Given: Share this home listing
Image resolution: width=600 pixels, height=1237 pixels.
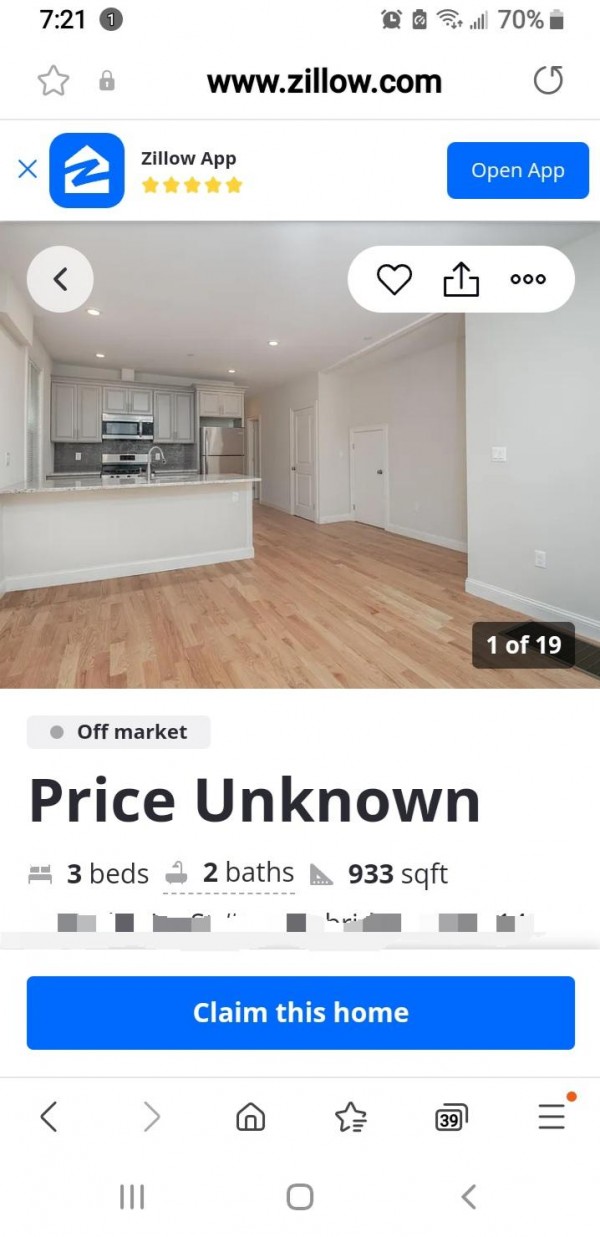Looking at the screenshot, I should [461, 280].
